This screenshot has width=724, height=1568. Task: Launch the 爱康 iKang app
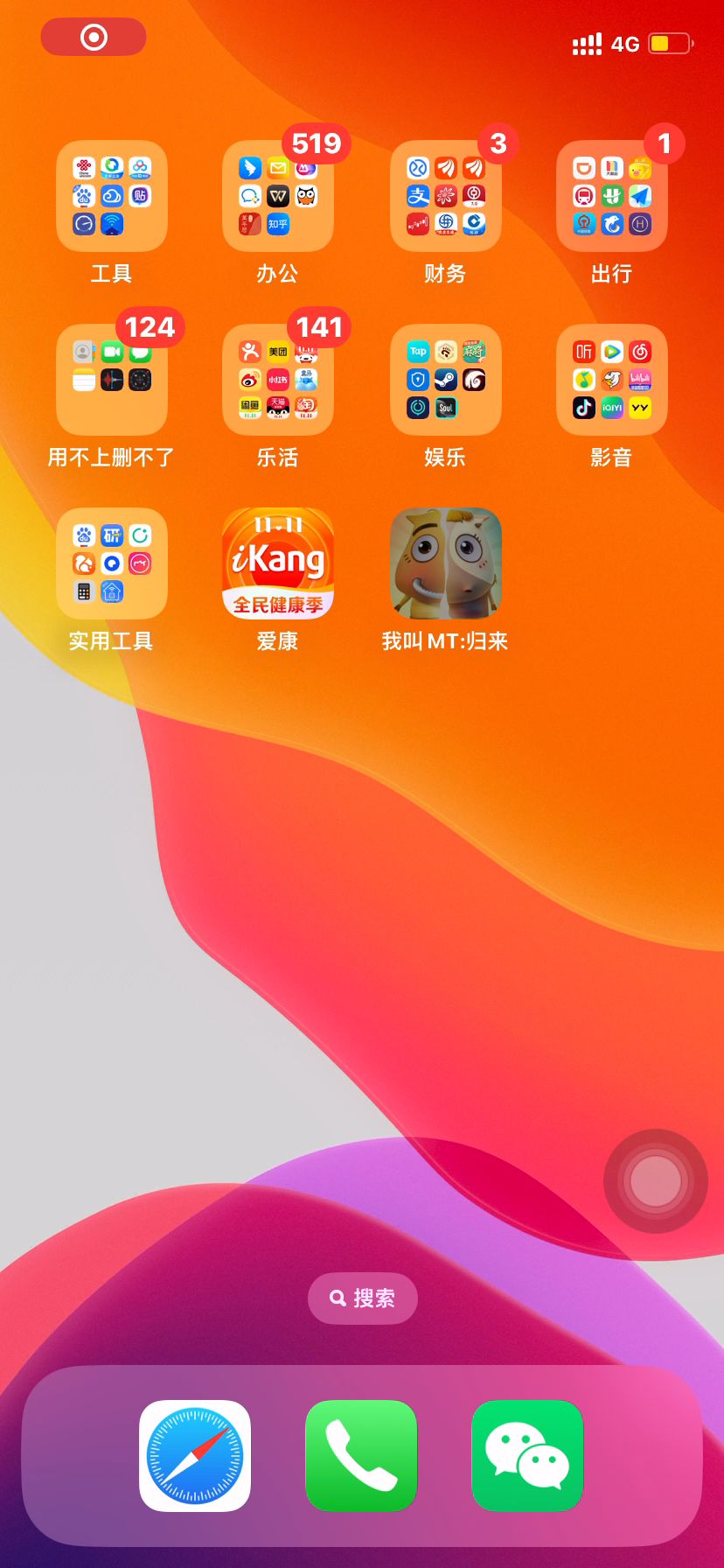(278, 563)
